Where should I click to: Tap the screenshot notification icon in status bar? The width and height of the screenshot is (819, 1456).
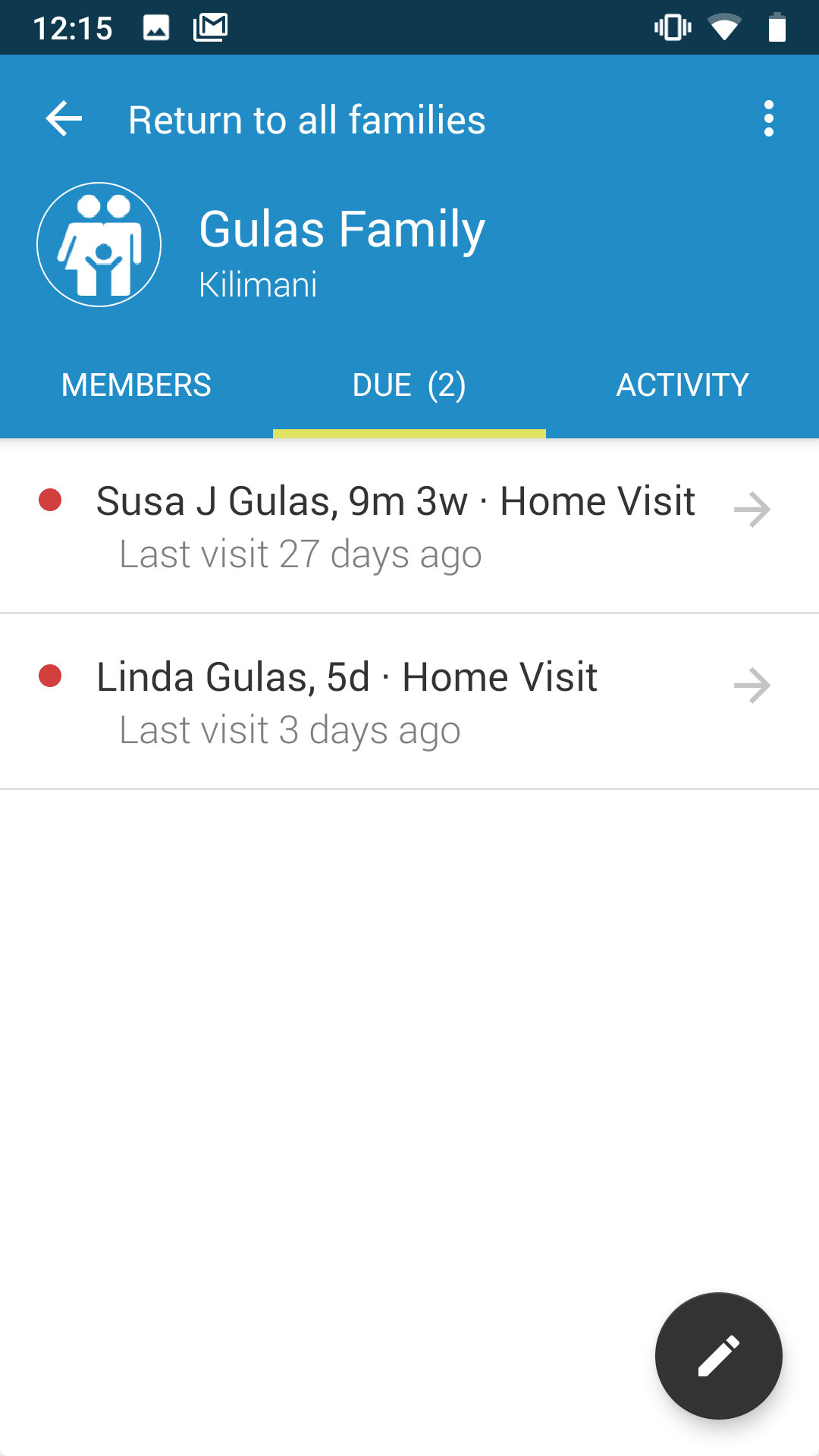[157, 27]
